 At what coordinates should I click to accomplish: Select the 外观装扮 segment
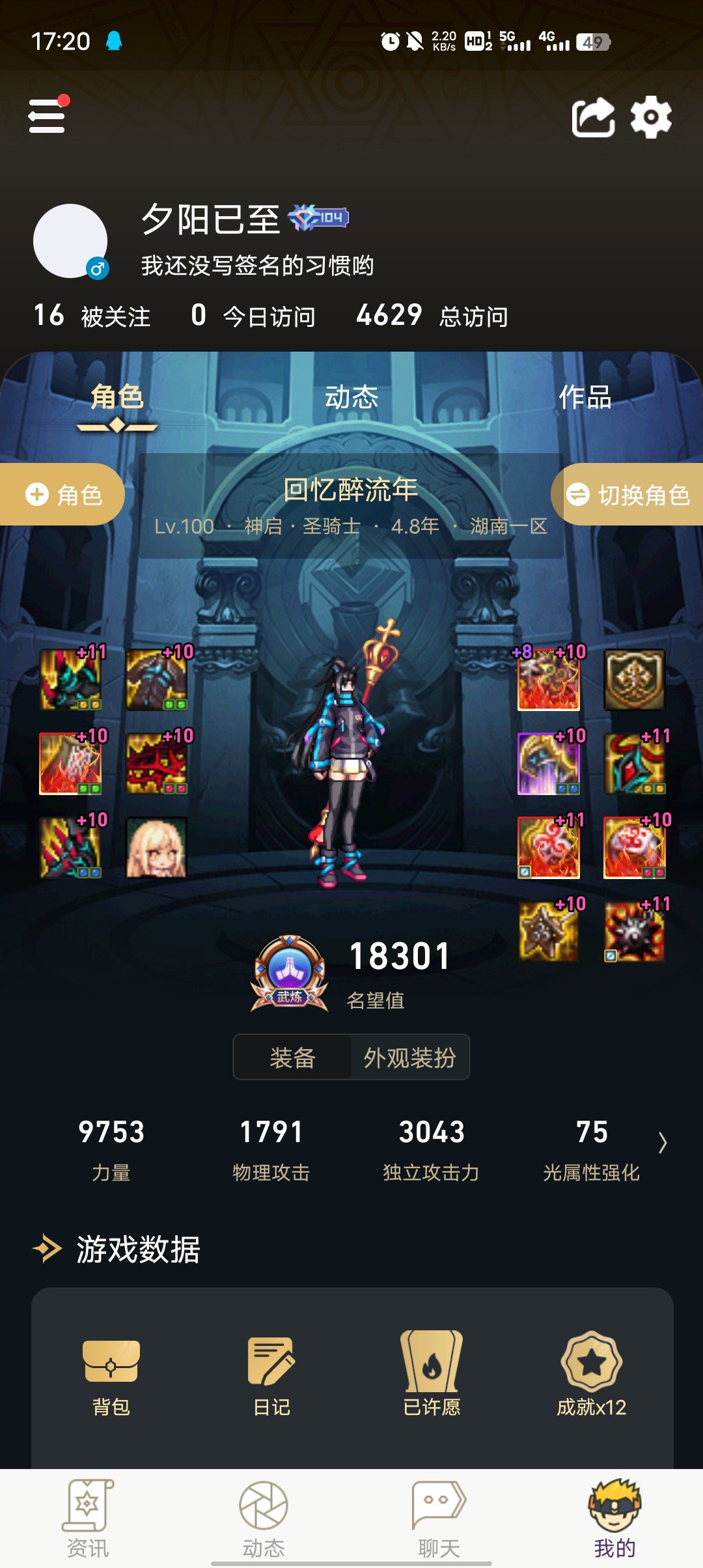409,1057
